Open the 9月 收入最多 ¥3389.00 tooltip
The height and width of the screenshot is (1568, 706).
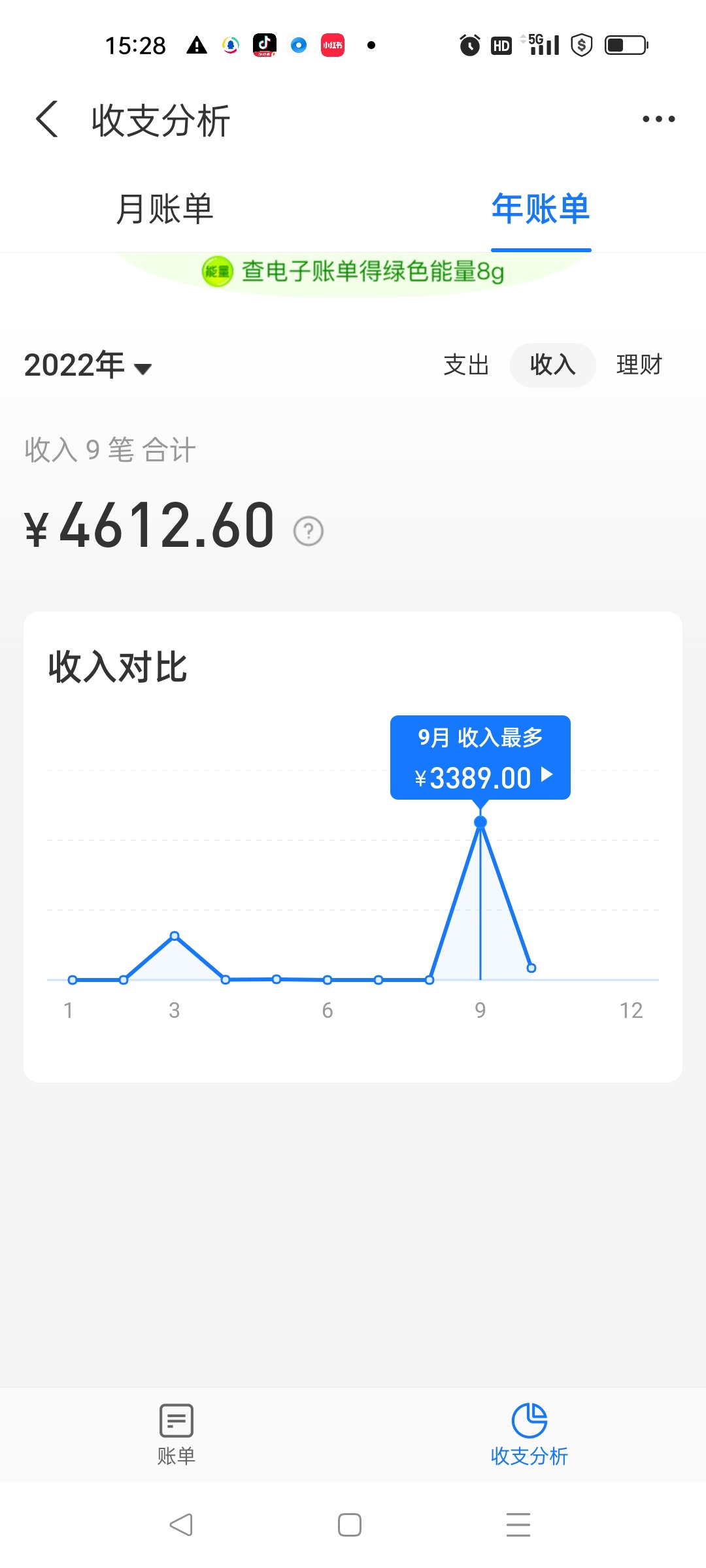point(480,757)
